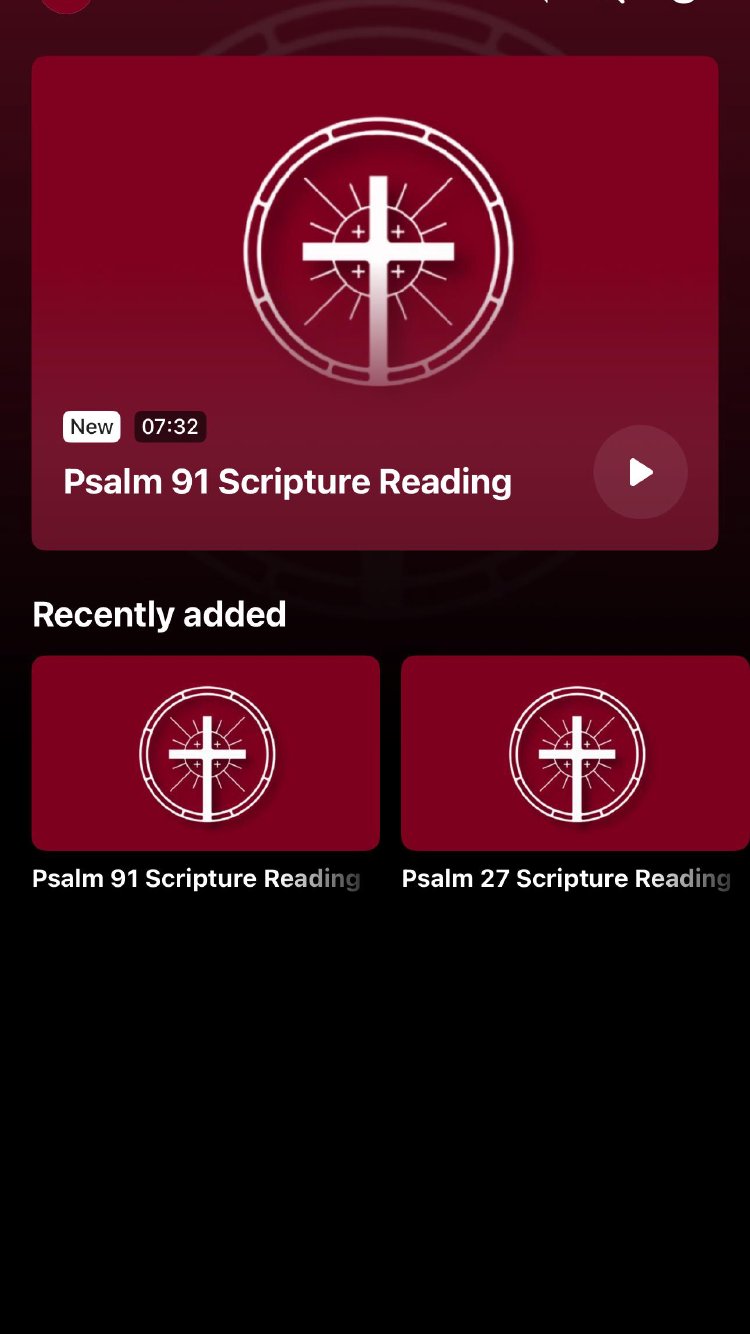The height and width of the screenshot is (1334, 750).
Task: Open the Psalm 27 Scripture Reading card
Action: [x=575, y=753]
